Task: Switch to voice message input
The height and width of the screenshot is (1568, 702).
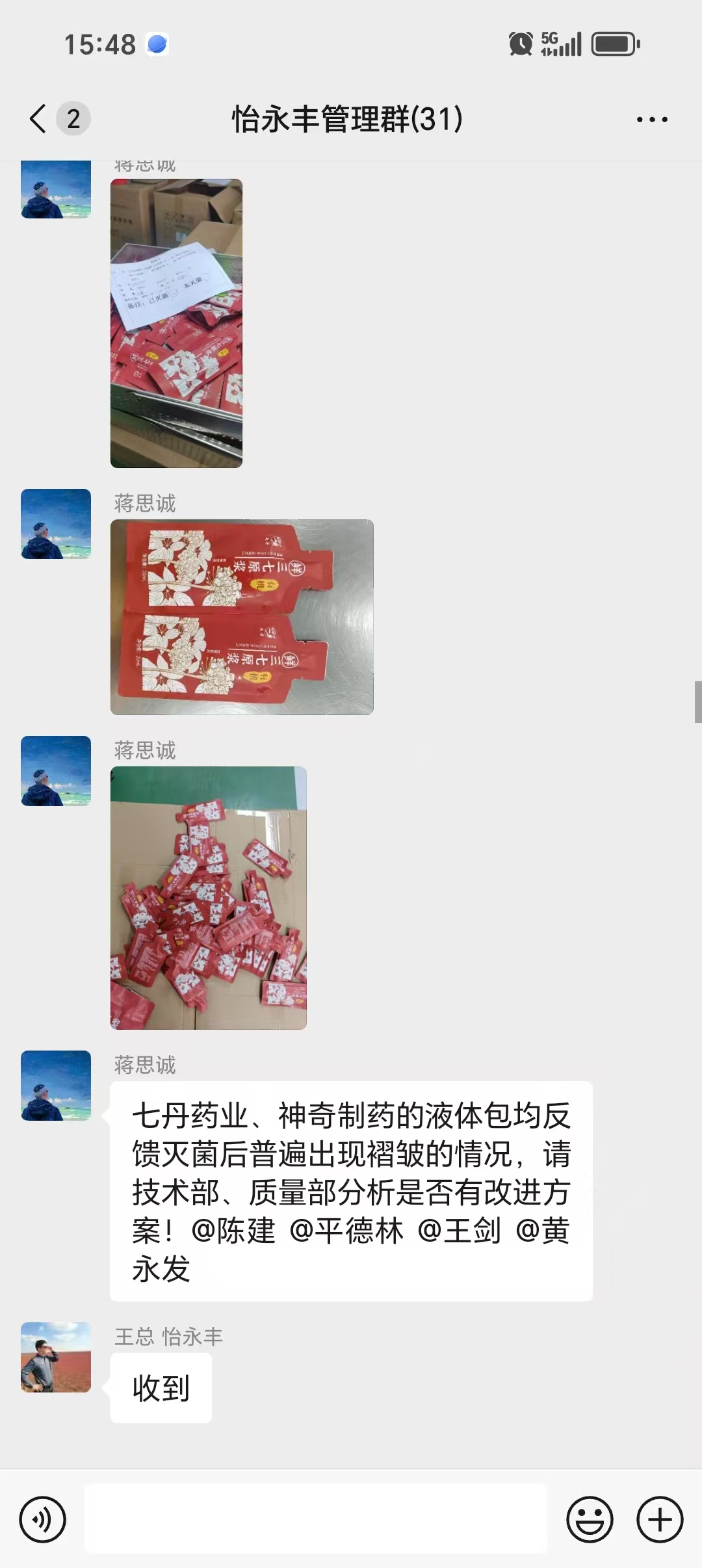Action: (x=43, y=1520)
